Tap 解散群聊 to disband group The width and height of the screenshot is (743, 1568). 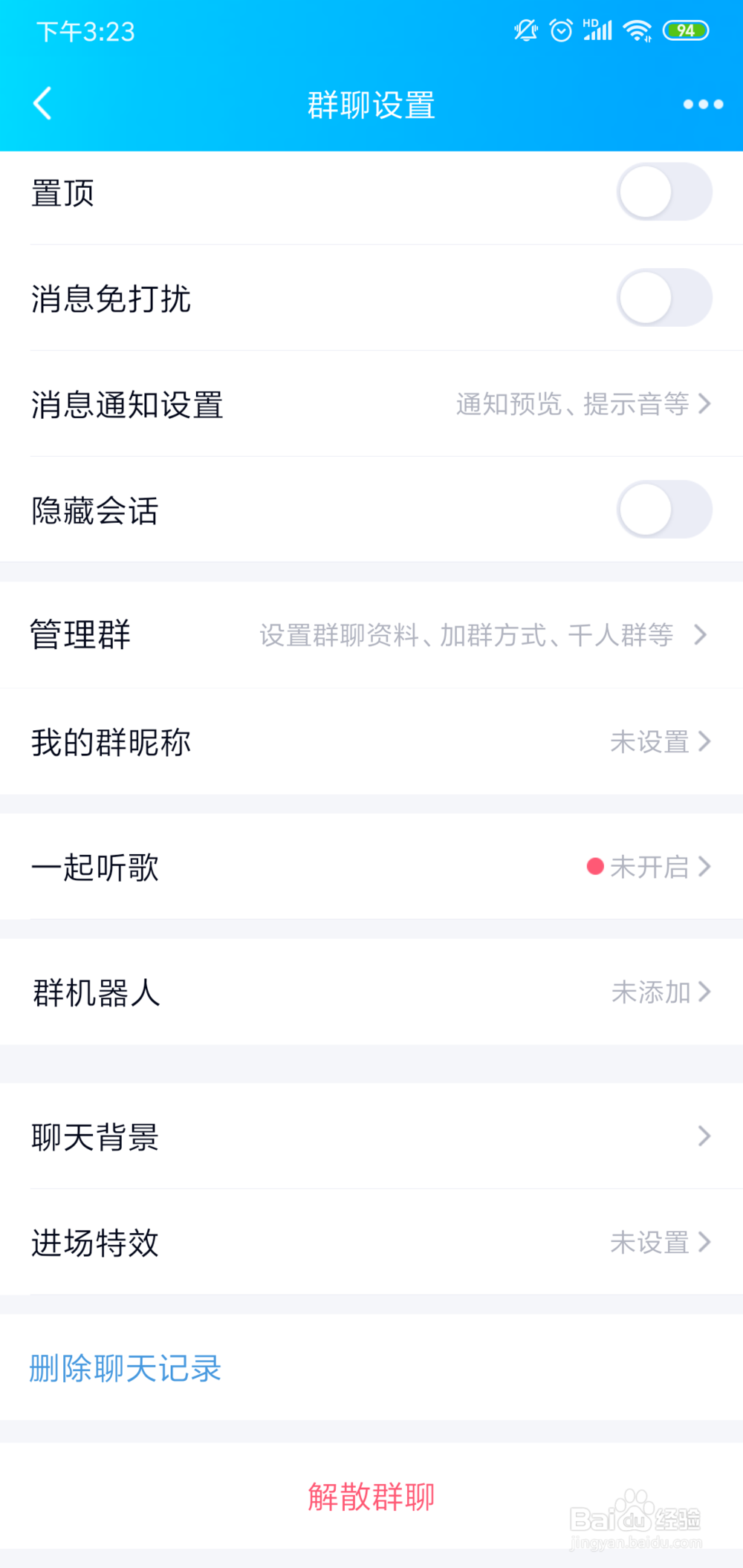(371, 1496)
